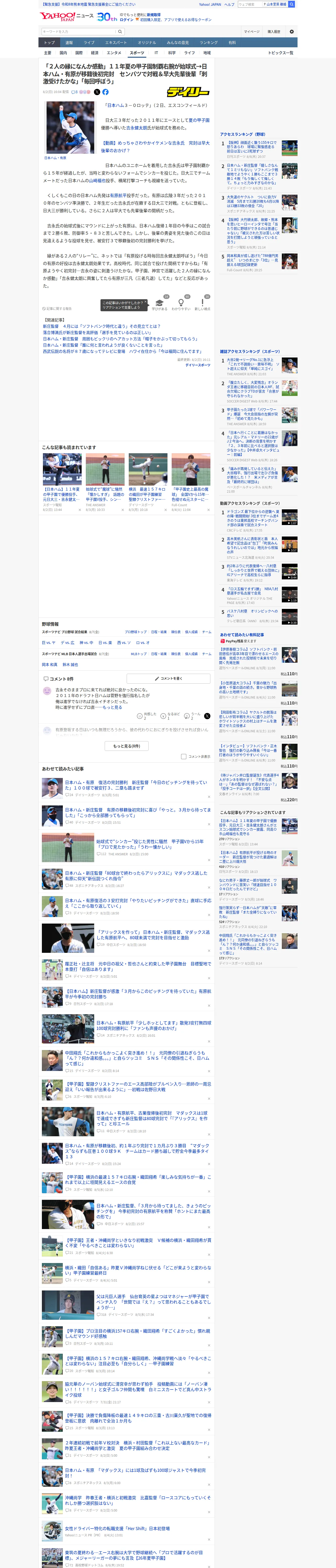The image size is (336, 1568).
Task: Report this article via 記事に関する報告
Action: (x=57, y=309)
